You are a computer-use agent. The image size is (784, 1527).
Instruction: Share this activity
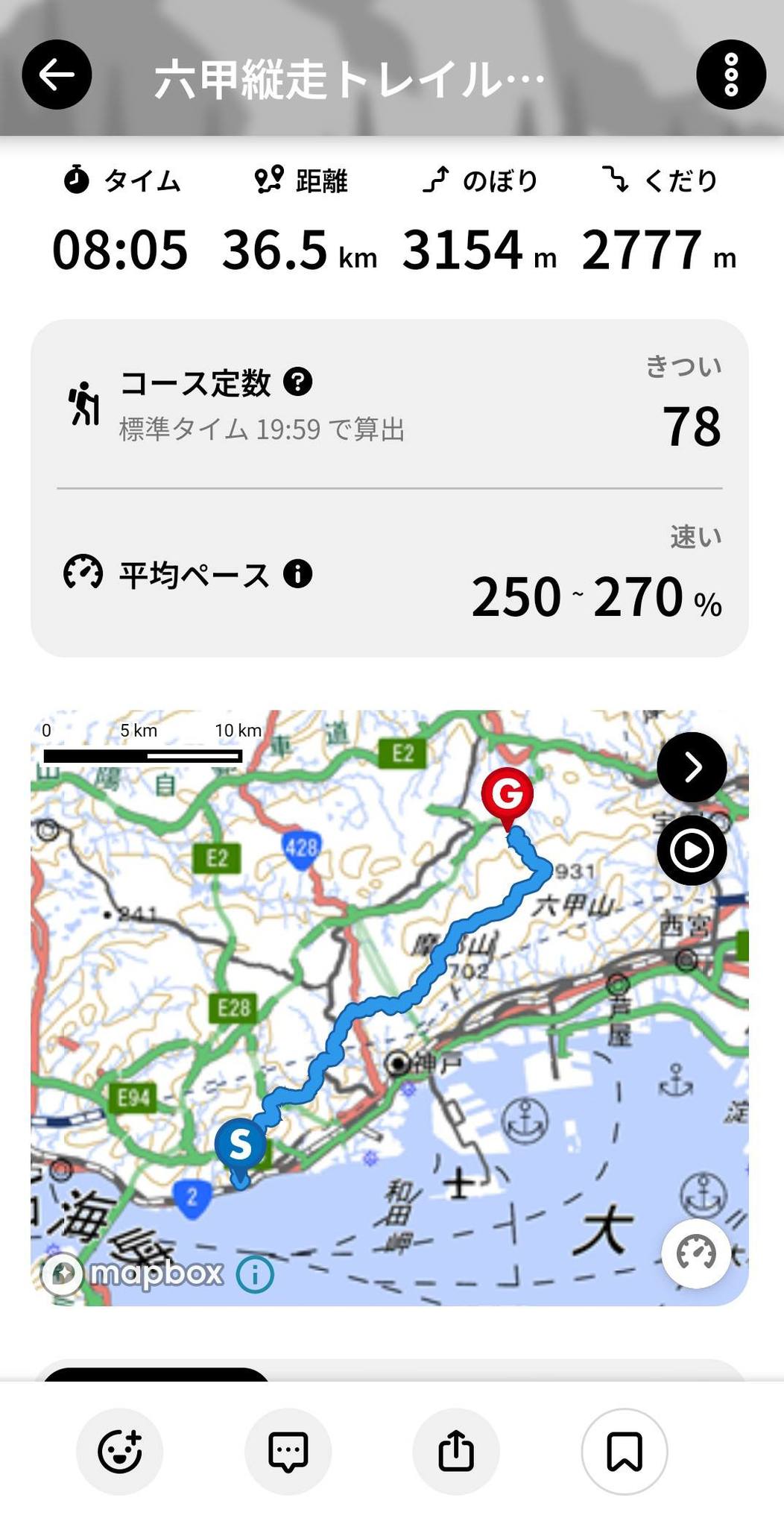click(x=456, y=1452)
